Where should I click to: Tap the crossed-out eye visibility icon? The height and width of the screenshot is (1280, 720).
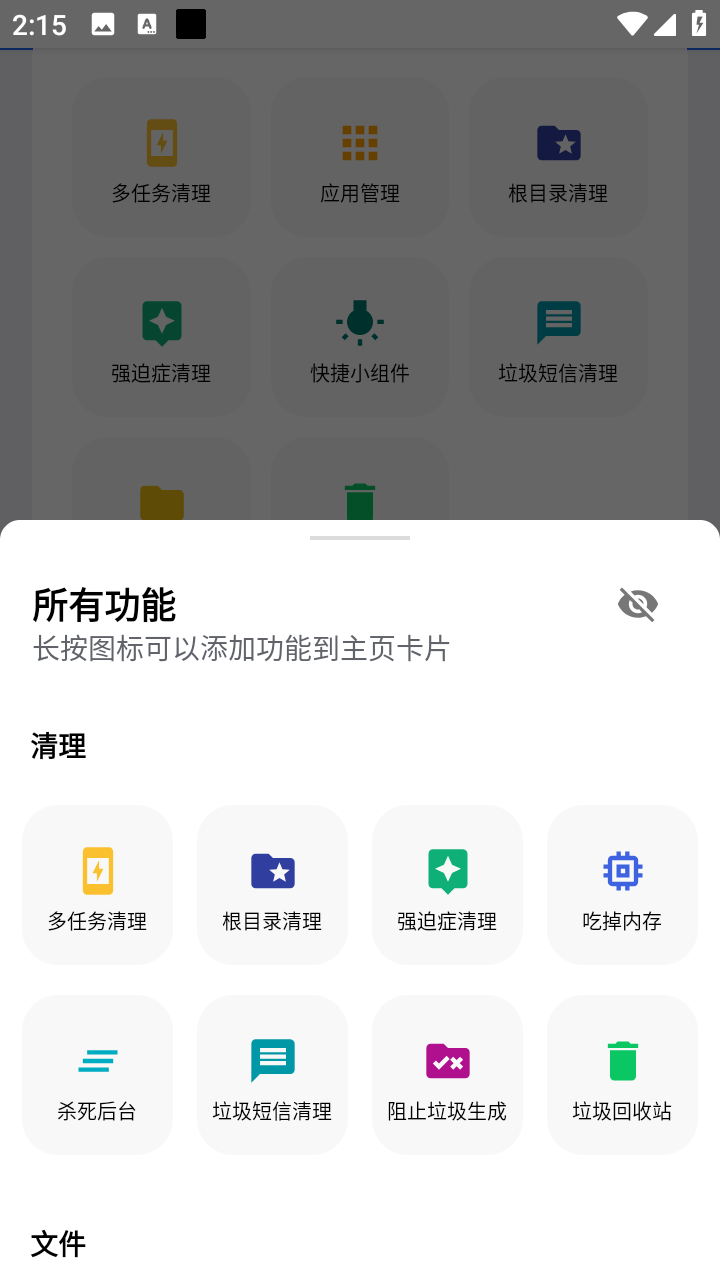pyautogui.click(x=638, y=604)
